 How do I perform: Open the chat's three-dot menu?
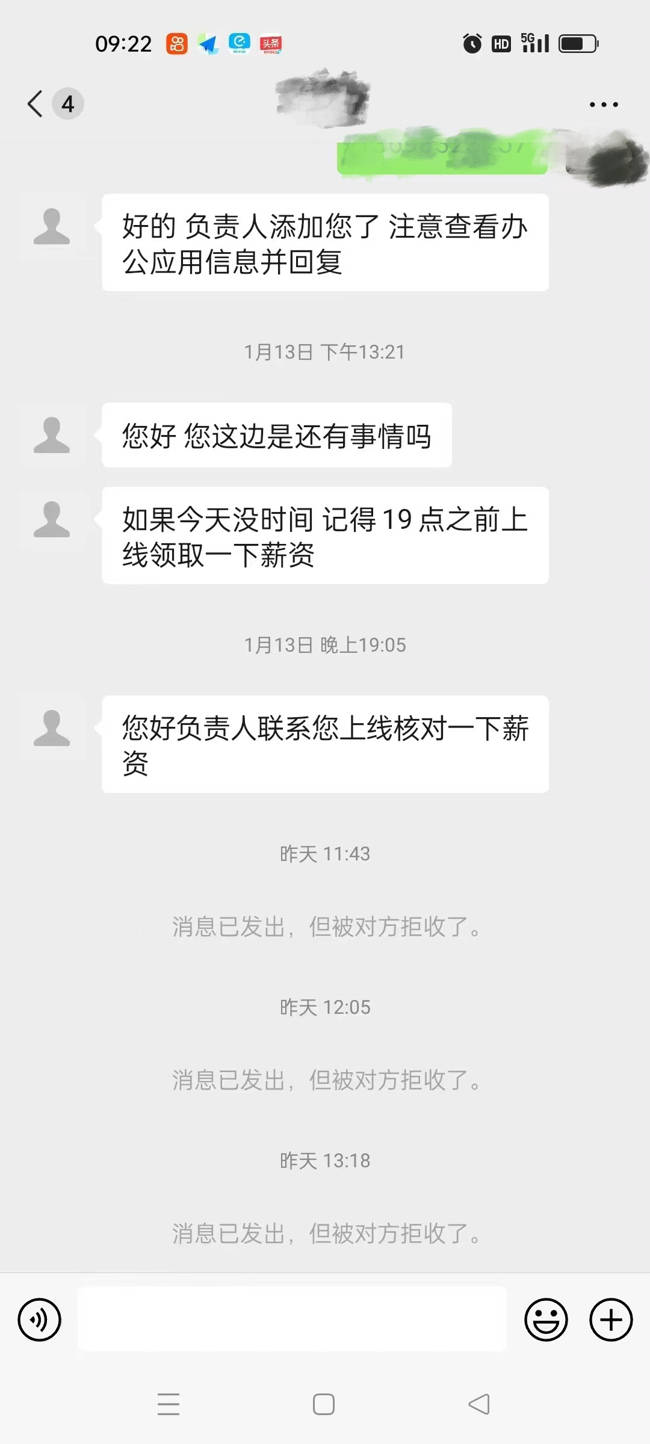point(603,105)
